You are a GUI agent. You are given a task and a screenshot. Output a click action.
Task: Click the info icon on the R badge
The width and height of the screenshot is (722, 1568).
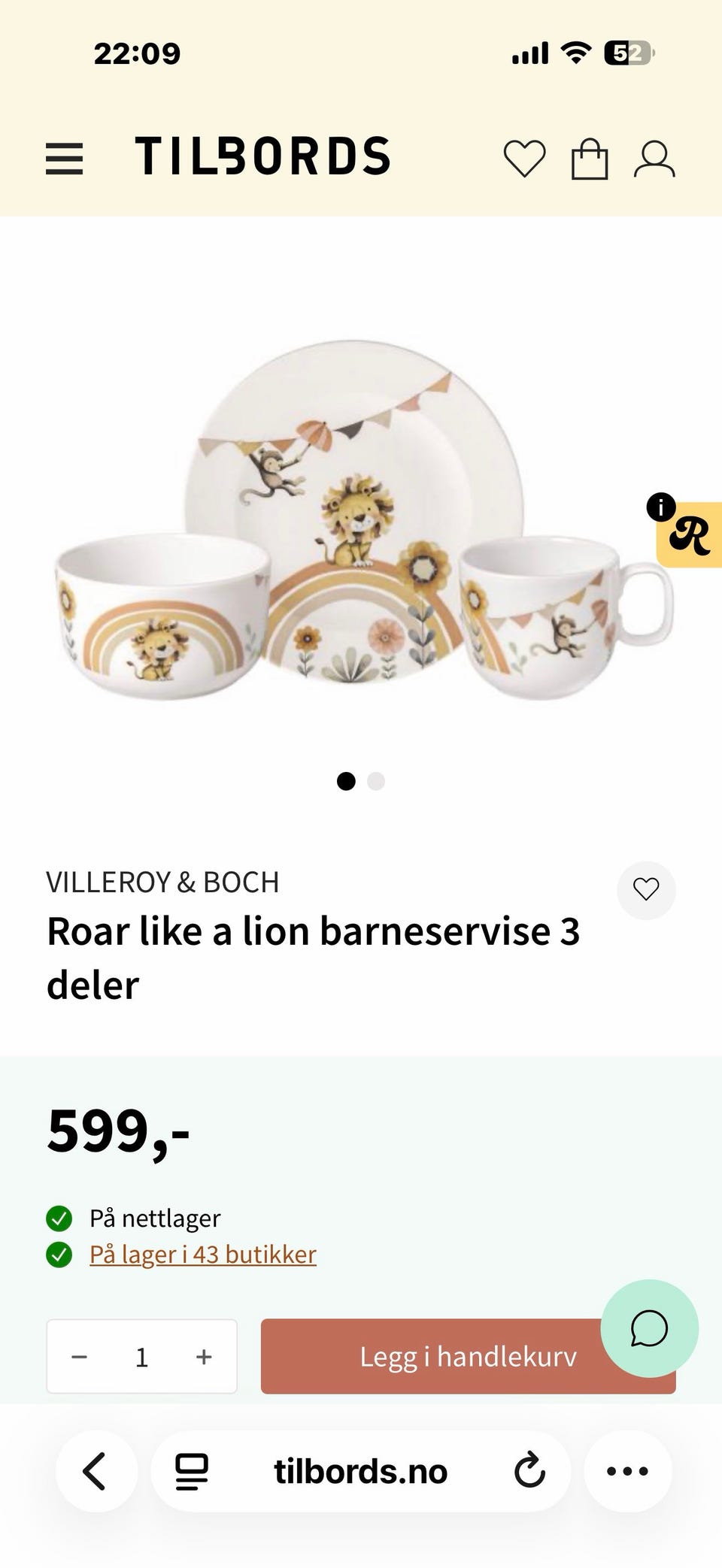coord(661,506)
